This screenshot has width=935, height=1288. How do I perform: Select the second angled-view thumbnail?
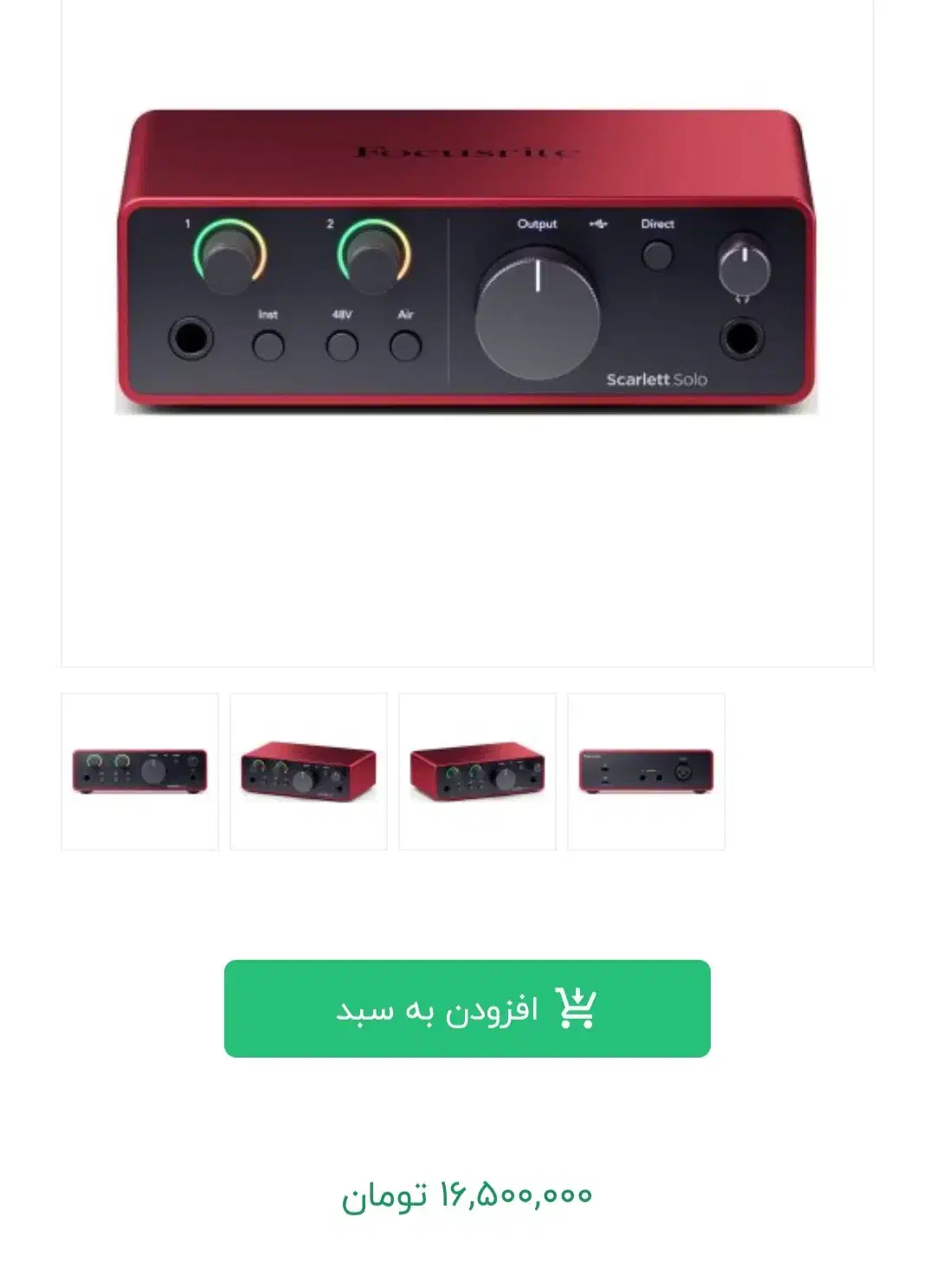pos(308,771)
